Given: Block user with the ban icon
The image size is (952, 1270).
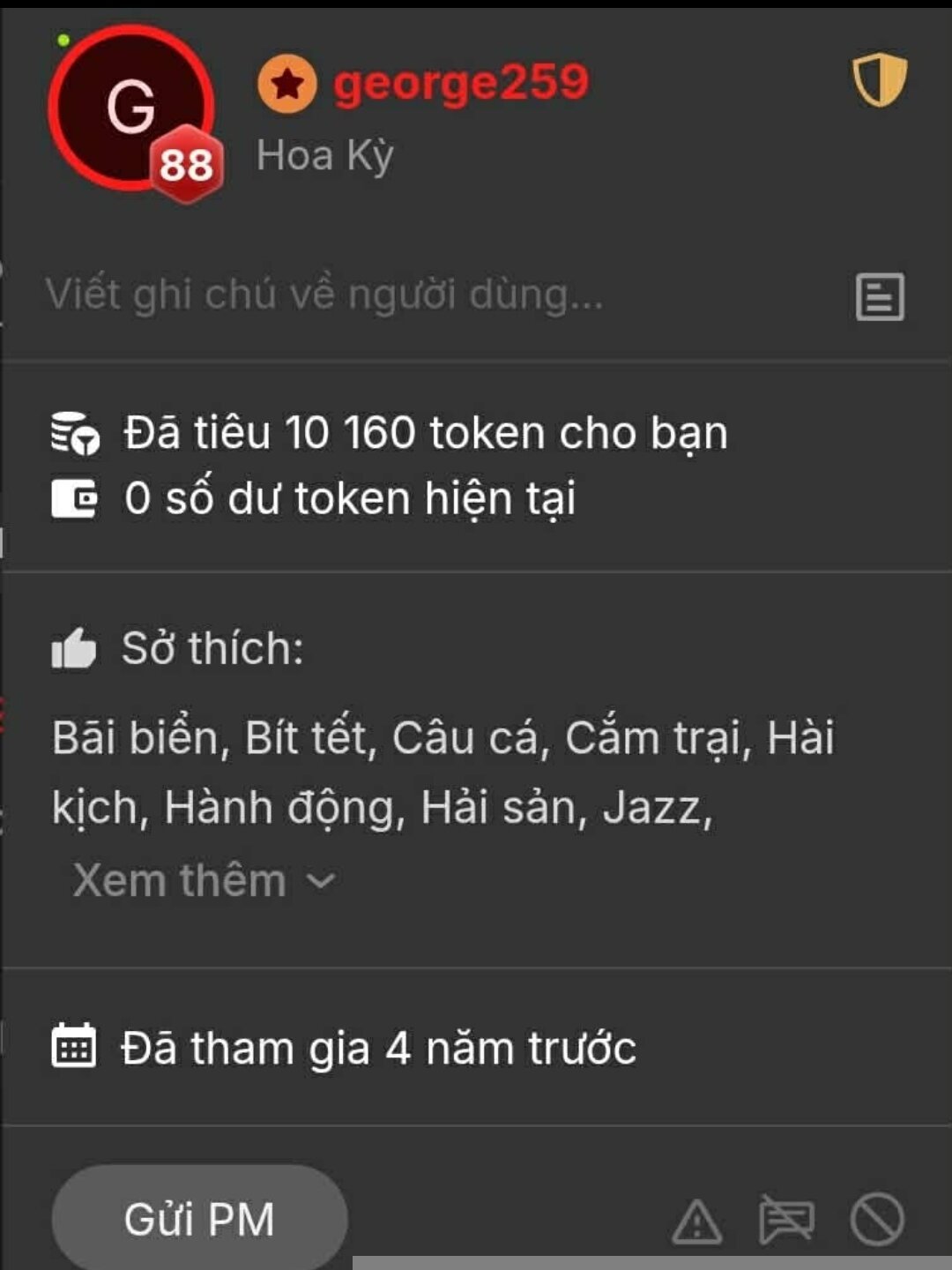Looking at the screenshot, I should (x=877, y=1221).
